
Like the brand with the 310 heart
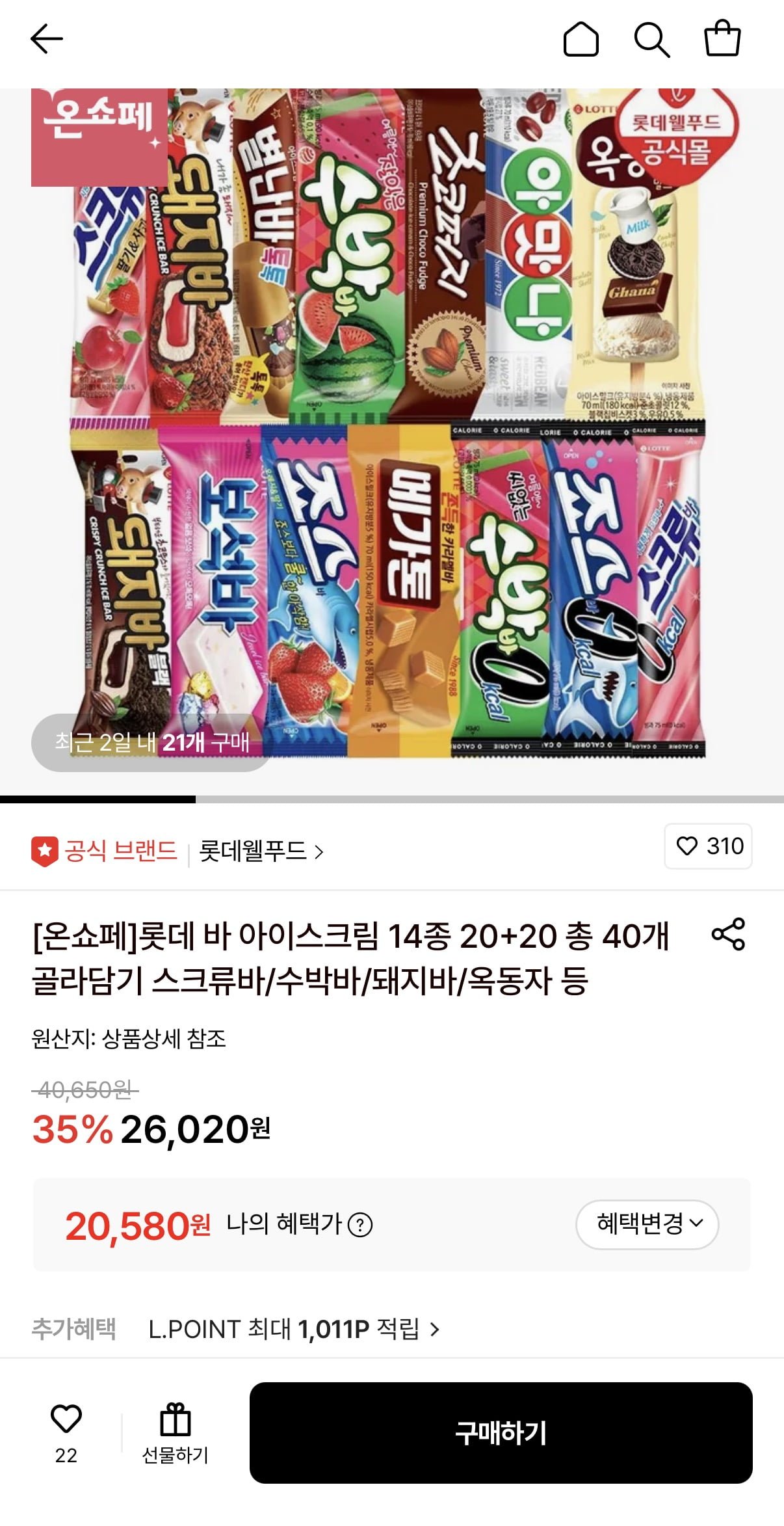coord(708,846)
